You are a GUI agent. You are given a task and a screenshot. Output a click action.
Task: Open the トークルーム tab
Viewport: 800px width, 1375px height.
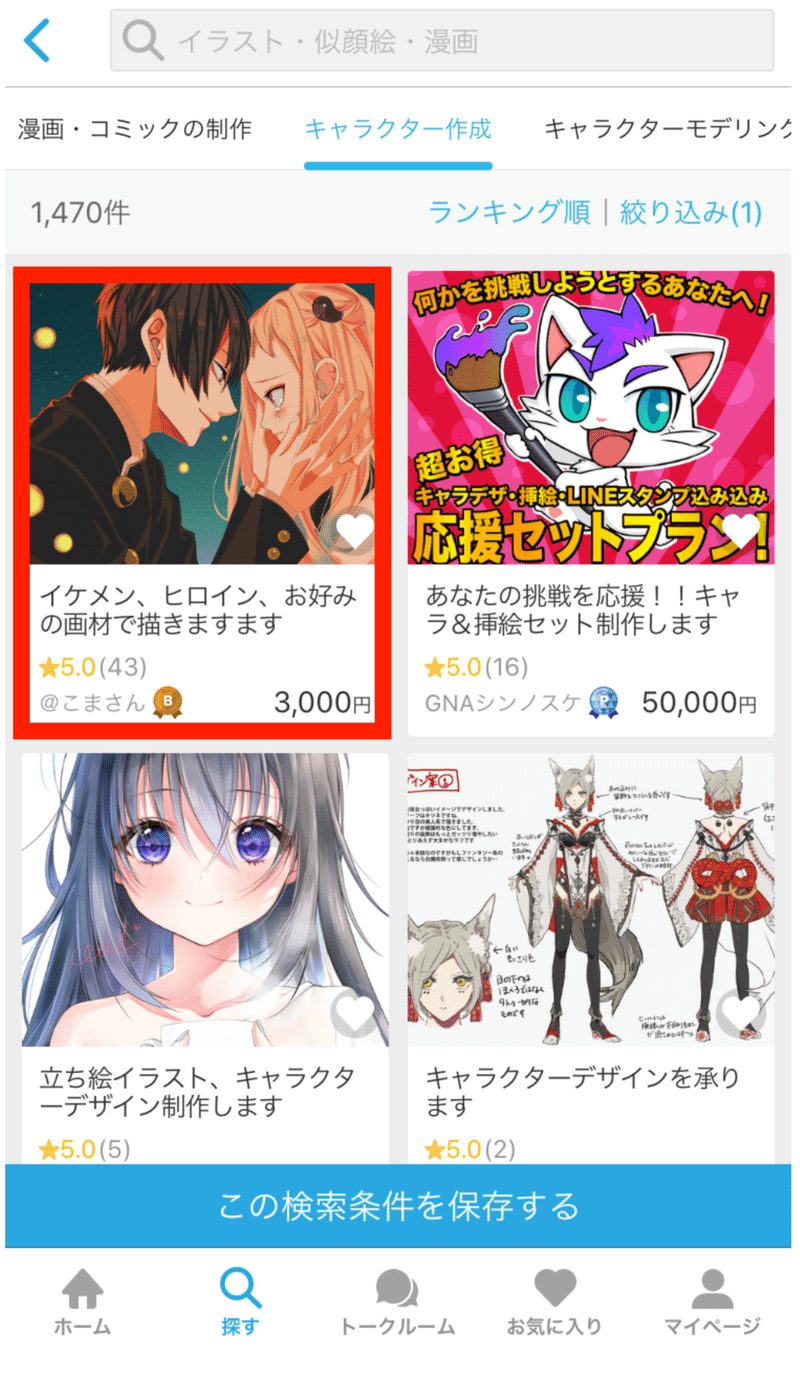coord(397,1304)
